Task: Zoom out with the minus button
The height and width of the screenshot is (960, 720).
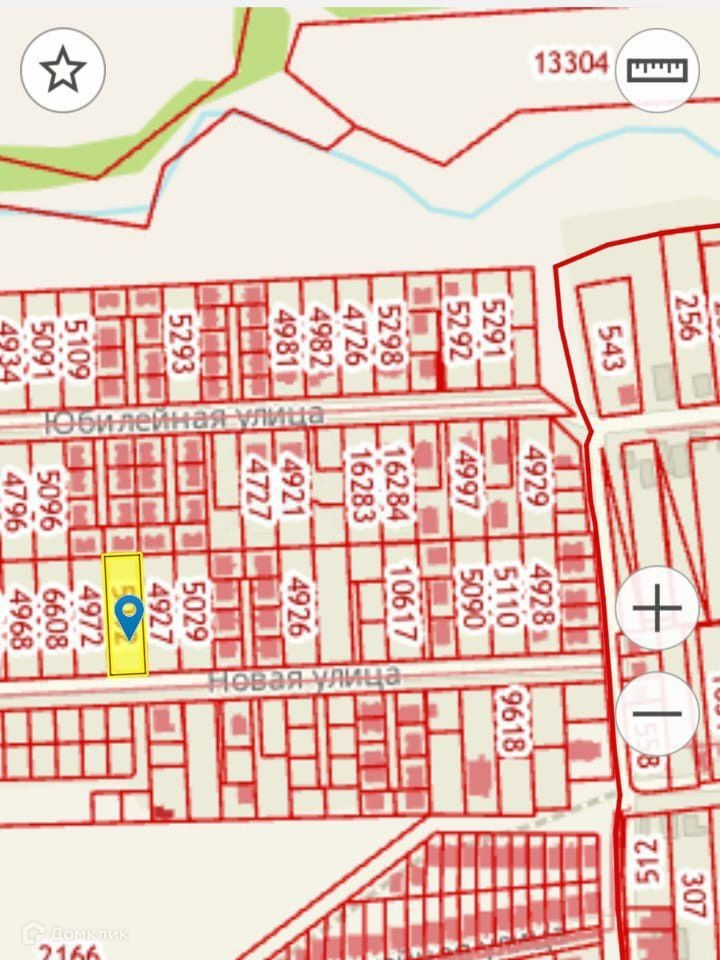Action: click(657, 714)
